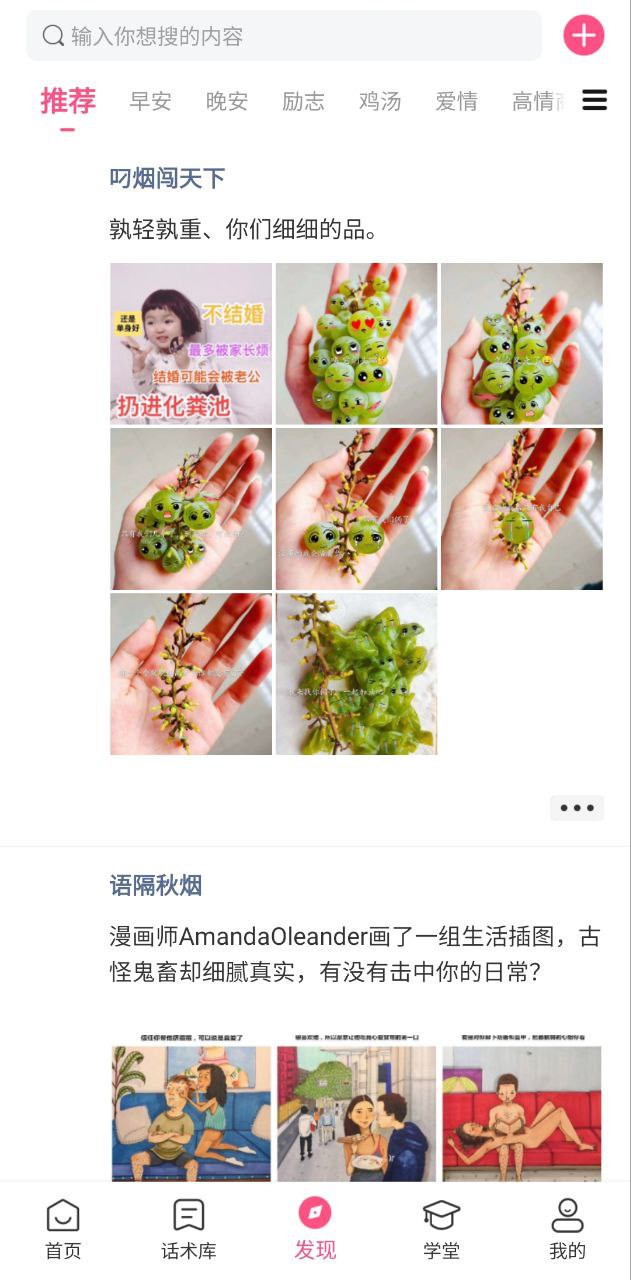
Task: Switch to the 爱情 tab
Action: [456, 101]
